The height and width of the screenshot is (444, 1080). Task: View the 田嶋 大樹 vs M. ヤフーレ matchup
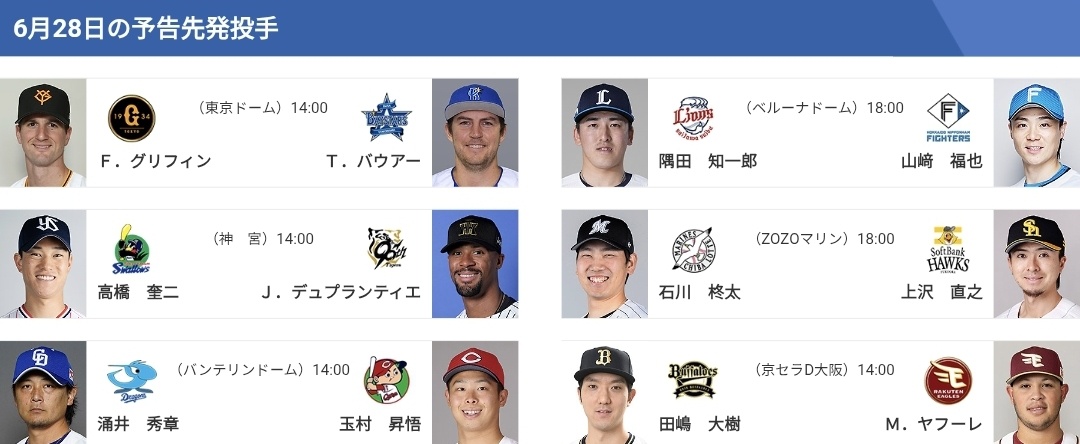820,394
